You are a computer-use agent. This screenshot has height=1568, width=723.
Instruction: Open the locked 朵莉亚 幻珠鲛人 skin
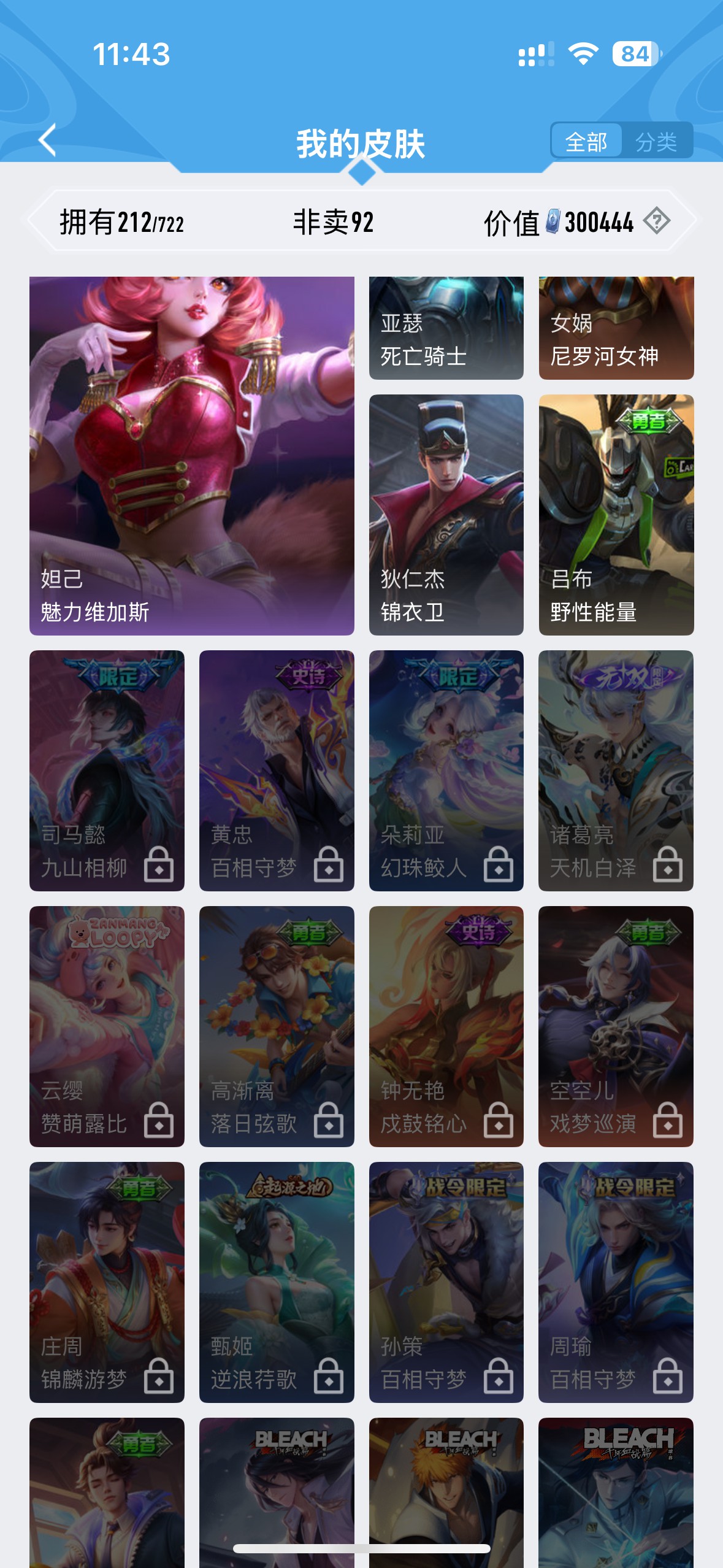(446, 770)
